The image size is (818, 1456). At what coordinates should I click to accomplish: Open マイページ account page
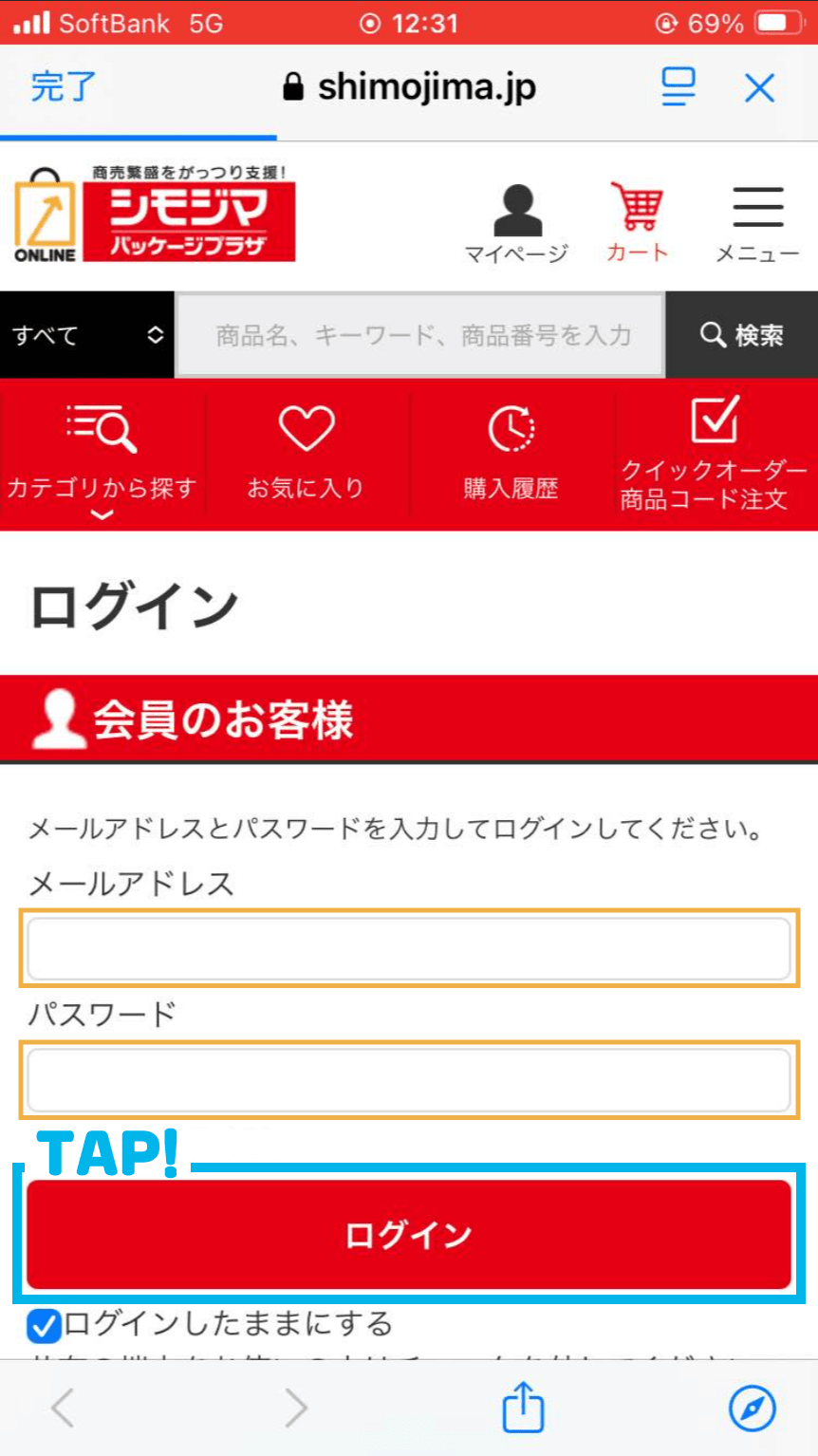[516, 224]
